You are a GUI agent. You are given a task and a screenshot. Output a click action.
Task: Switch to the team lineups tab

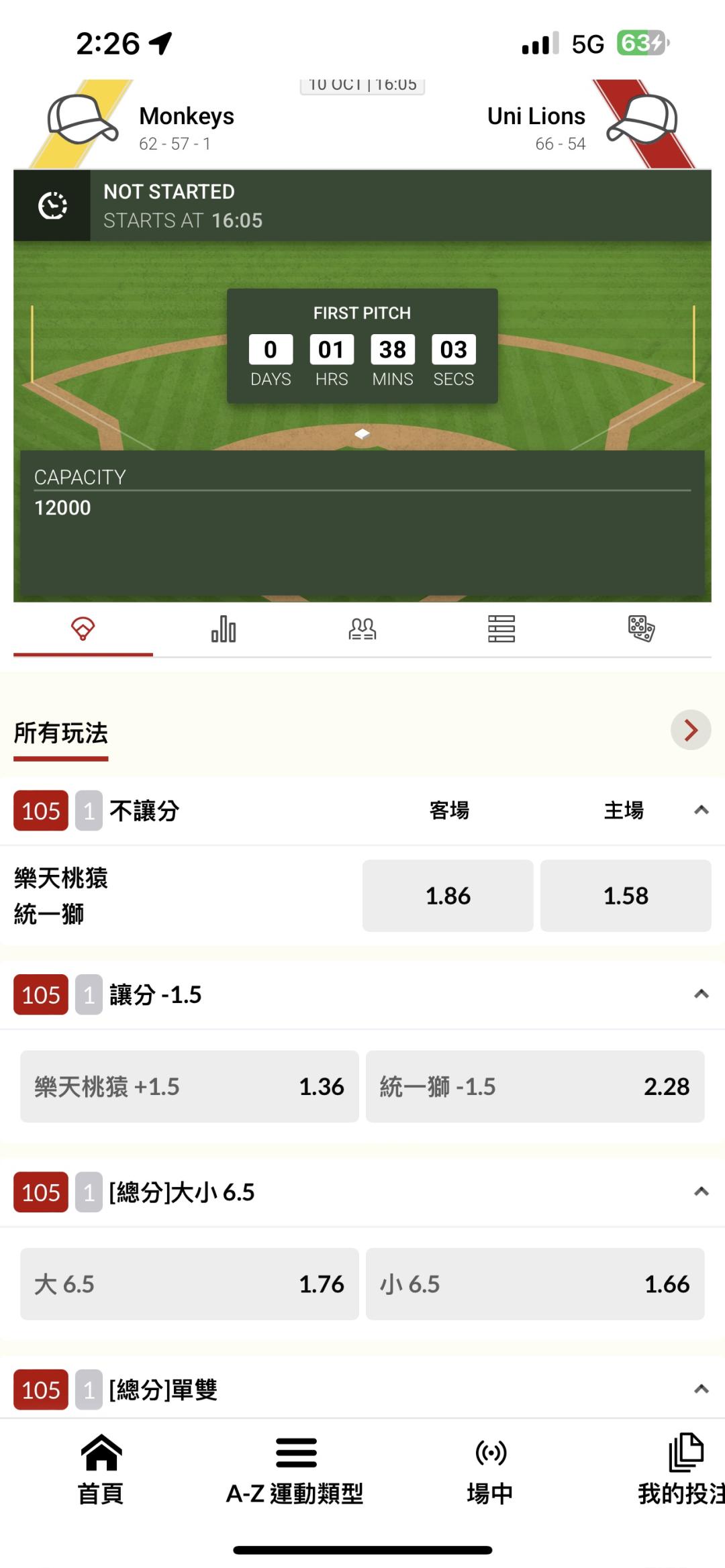click(362, 629)
